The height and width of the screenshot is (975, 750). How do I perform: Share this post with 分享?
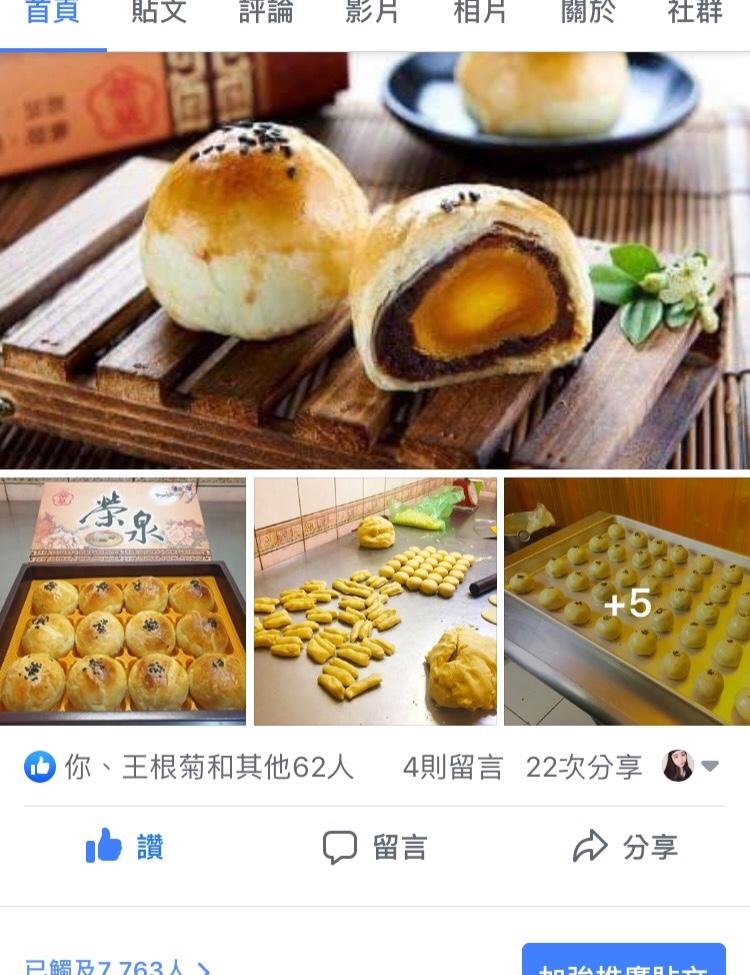[625, 847]
